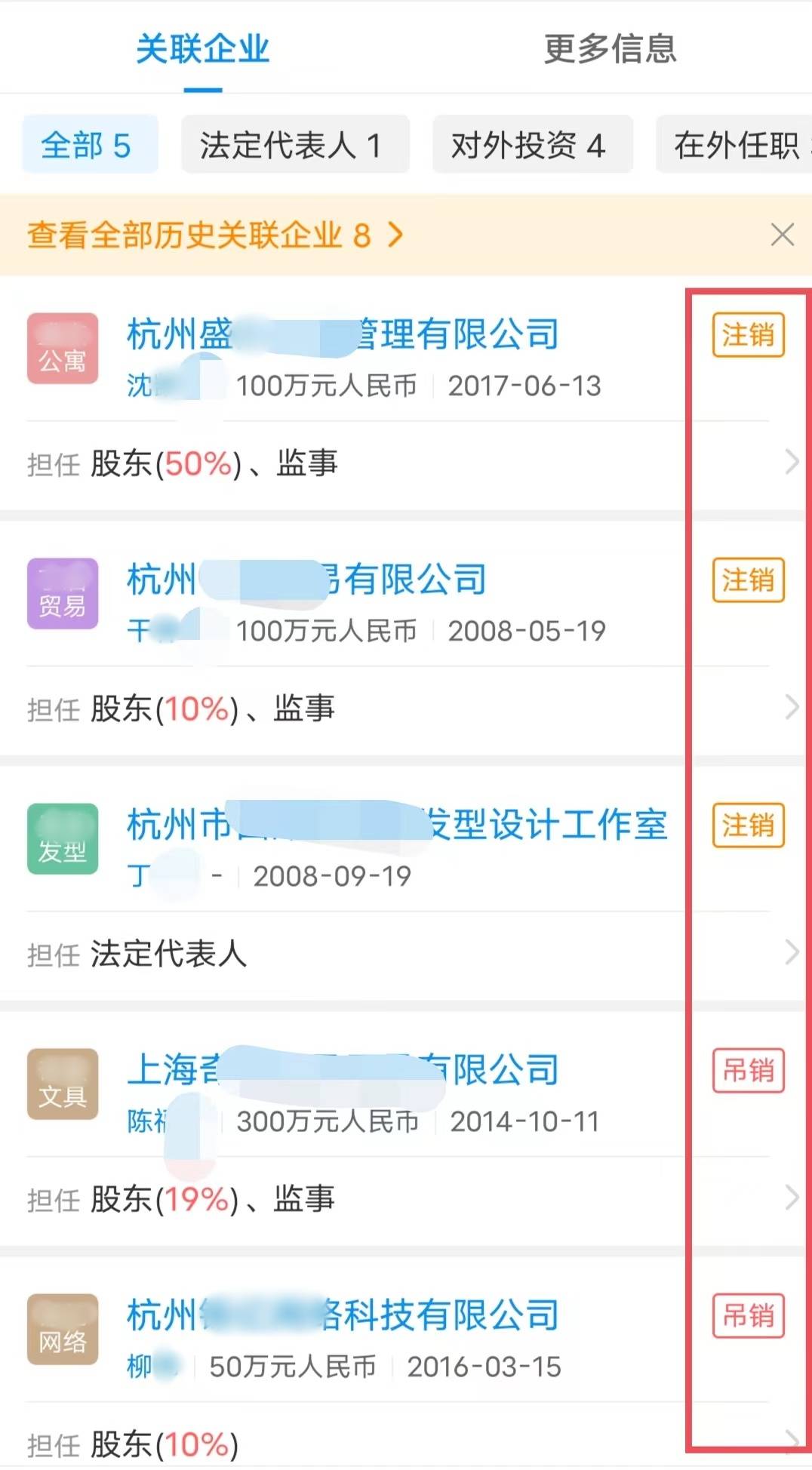Open the 贸易 company dated 2008-05-19
Viewport: 812px width, 1470px height.
306,580
